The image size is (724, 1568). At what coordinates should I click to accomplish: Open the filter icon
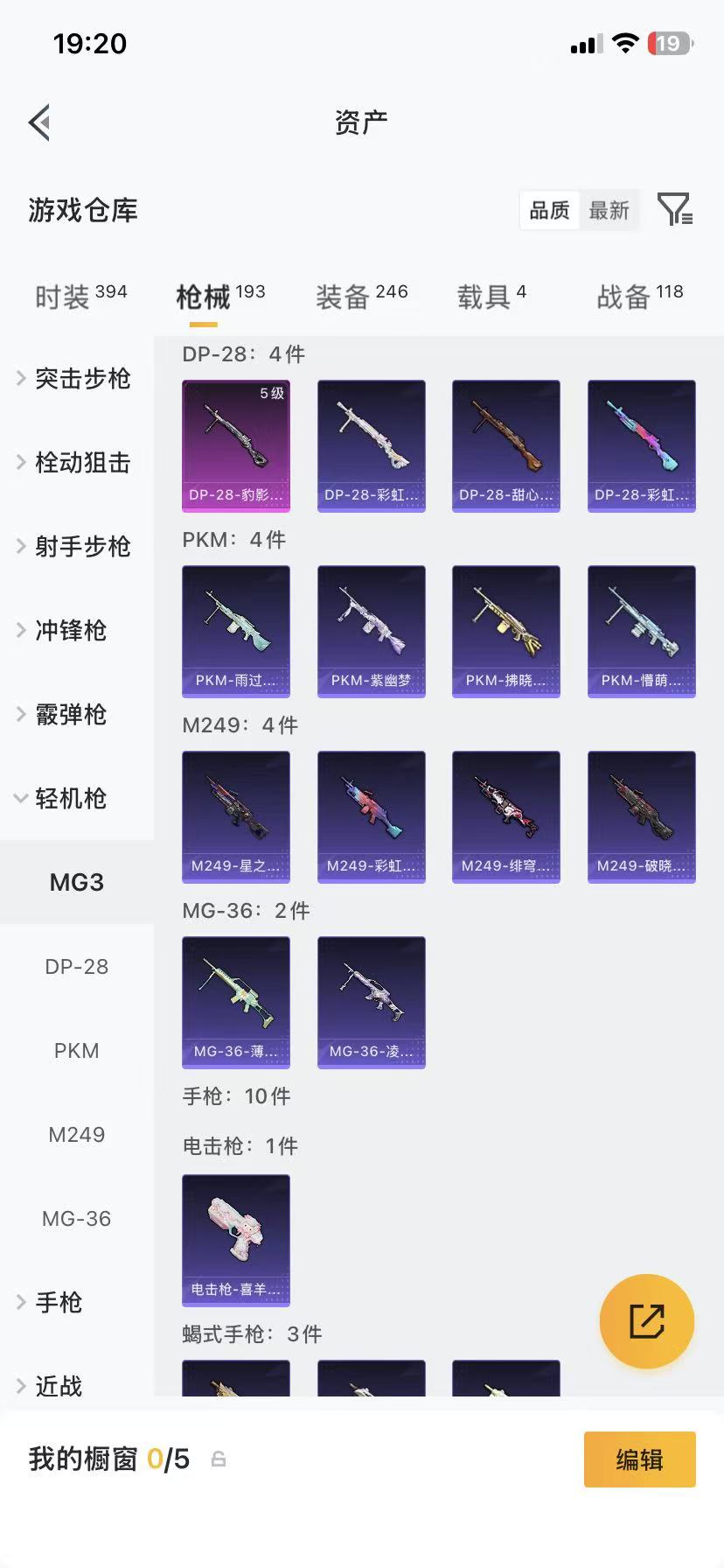(674, 210)
